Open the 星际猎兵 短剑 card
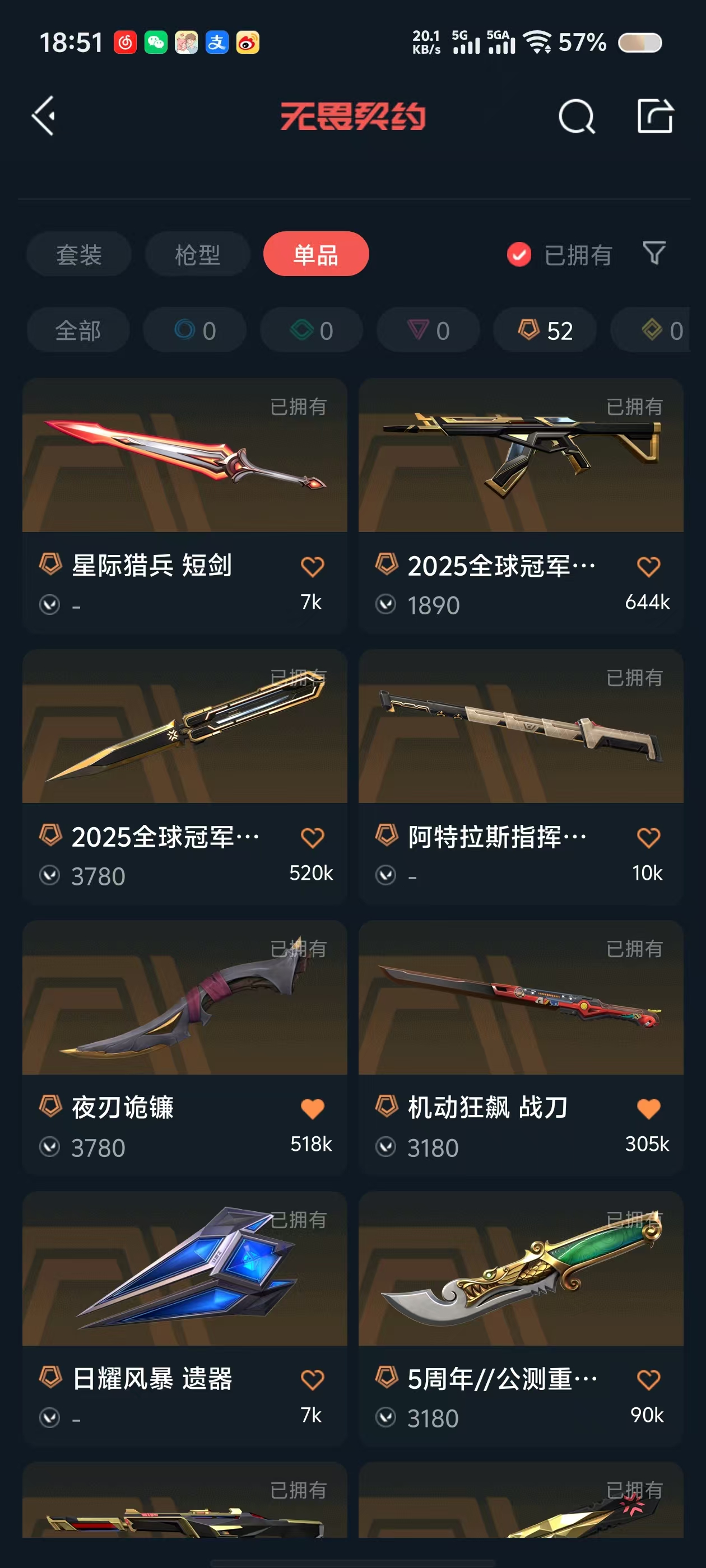 click(184, 505)
